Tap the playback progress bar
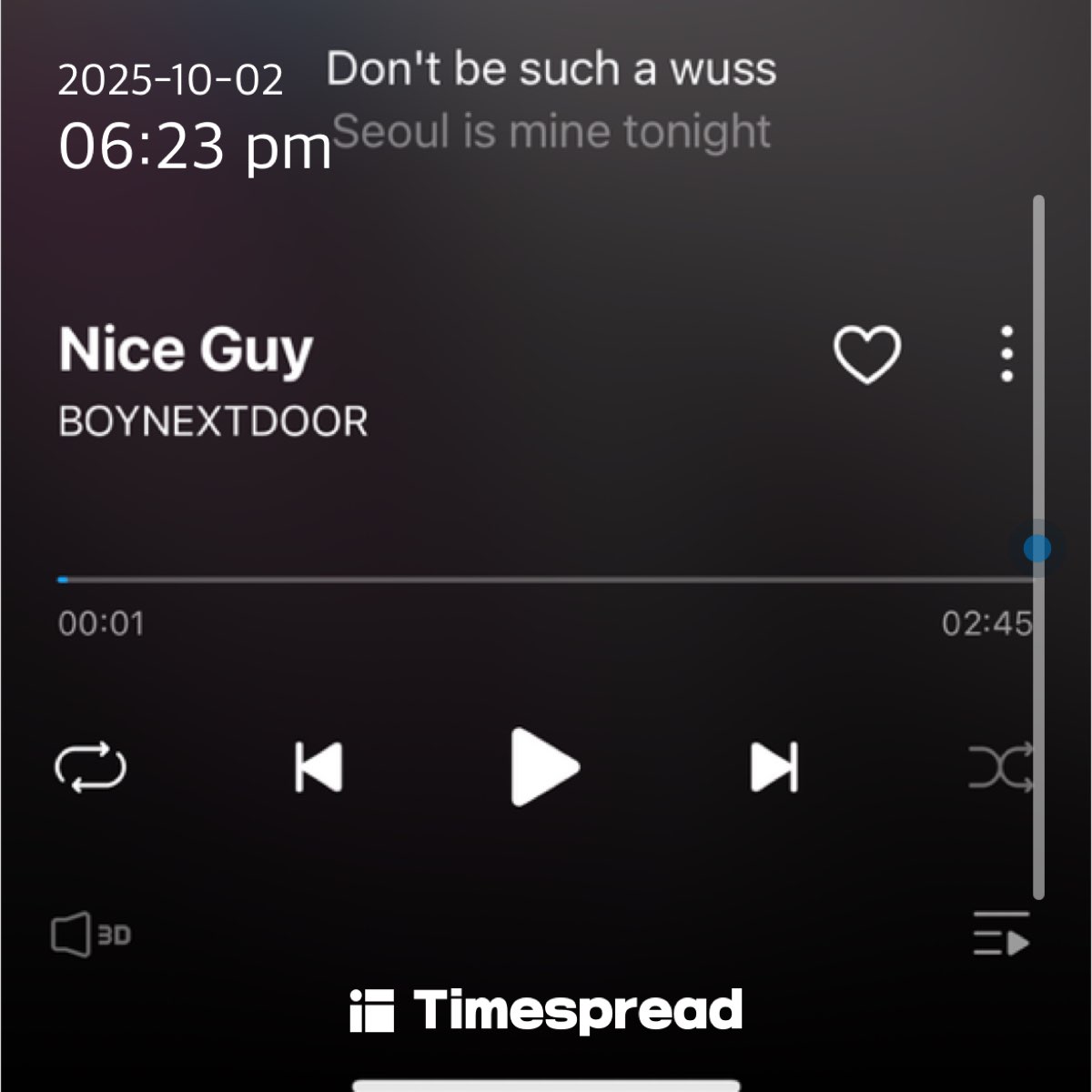 546,579
